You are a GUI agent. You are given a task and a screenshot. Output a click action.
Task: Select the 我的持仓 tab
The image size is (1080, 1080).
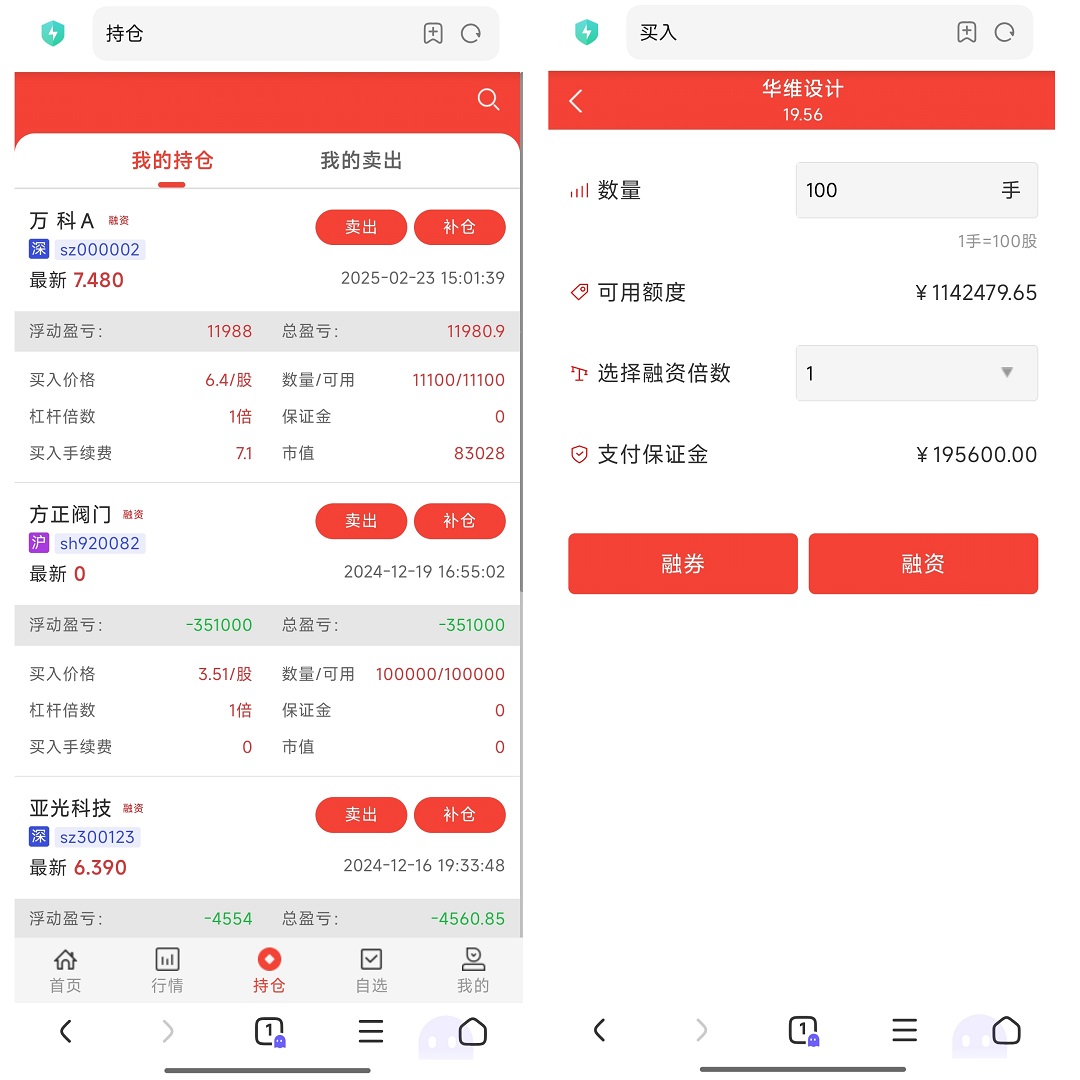pos(172,161)
